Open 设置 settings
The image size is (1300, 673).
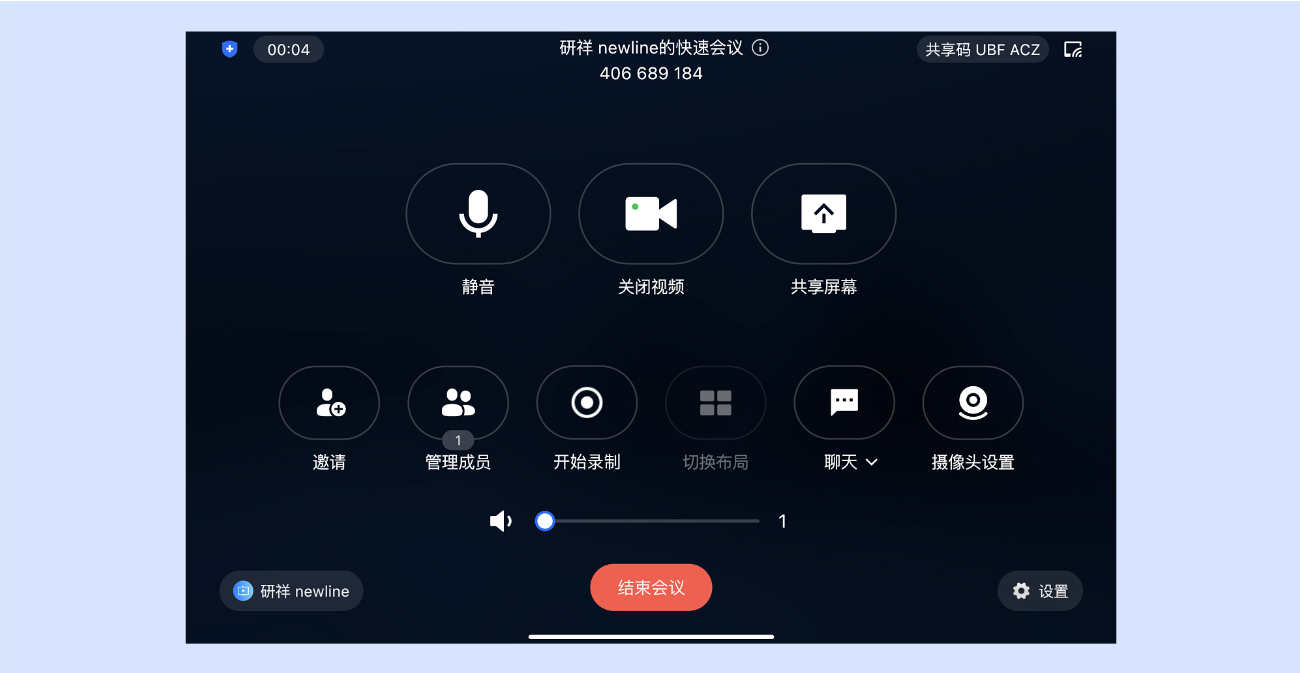coord(1040,591)
